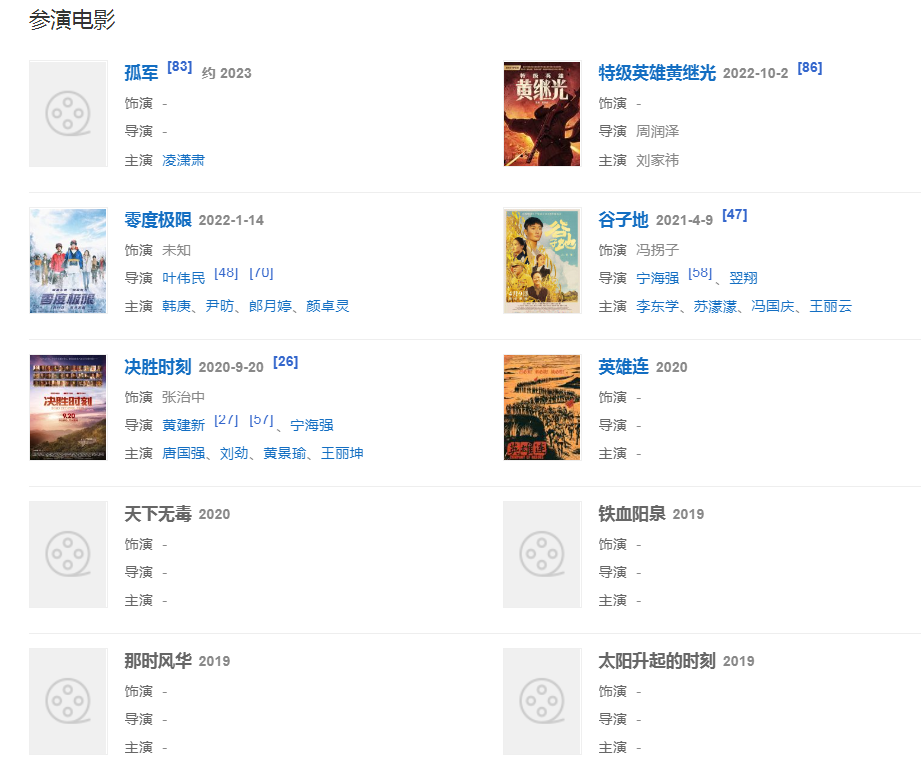Open 韩庚's actor page
Screen dimensions: 921x770
pos(175,306)
